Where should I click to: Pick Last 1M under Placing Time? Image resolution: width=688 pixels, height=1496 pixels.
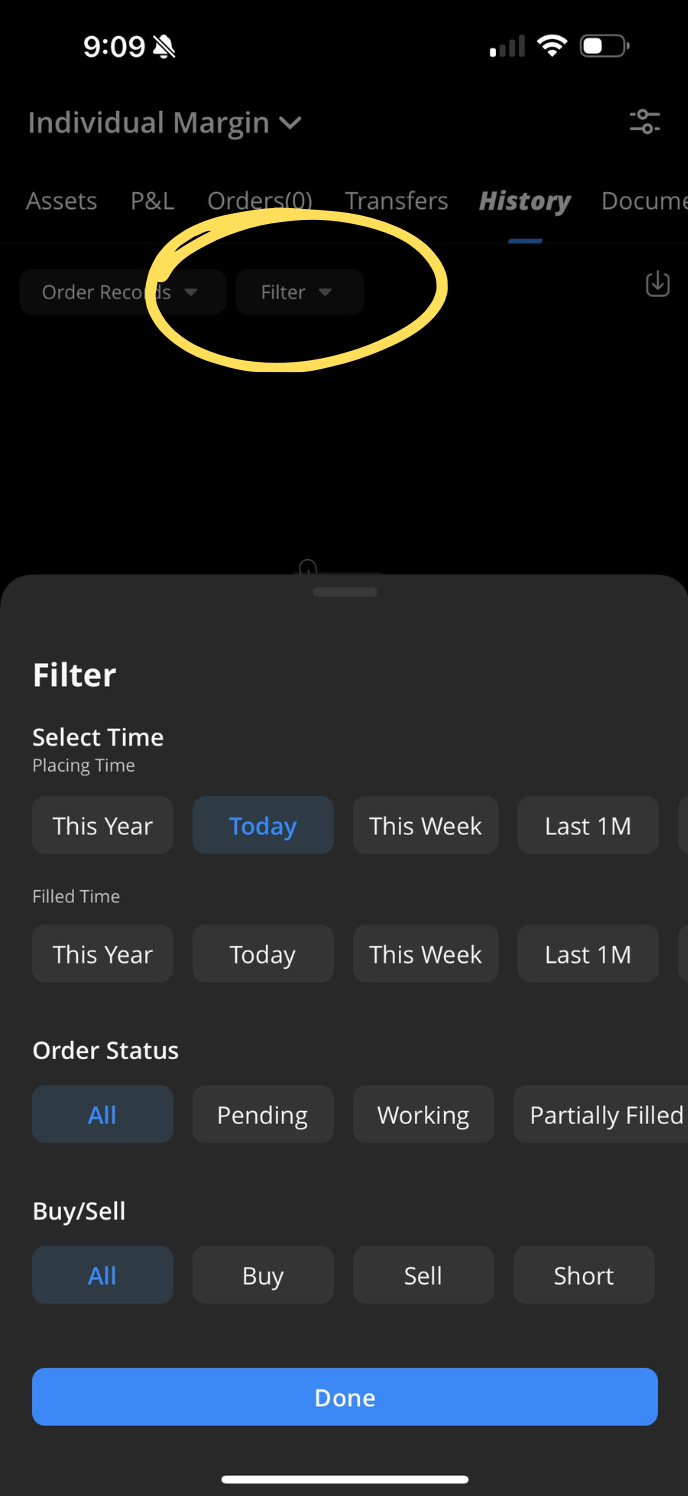[x=587, y=825]
